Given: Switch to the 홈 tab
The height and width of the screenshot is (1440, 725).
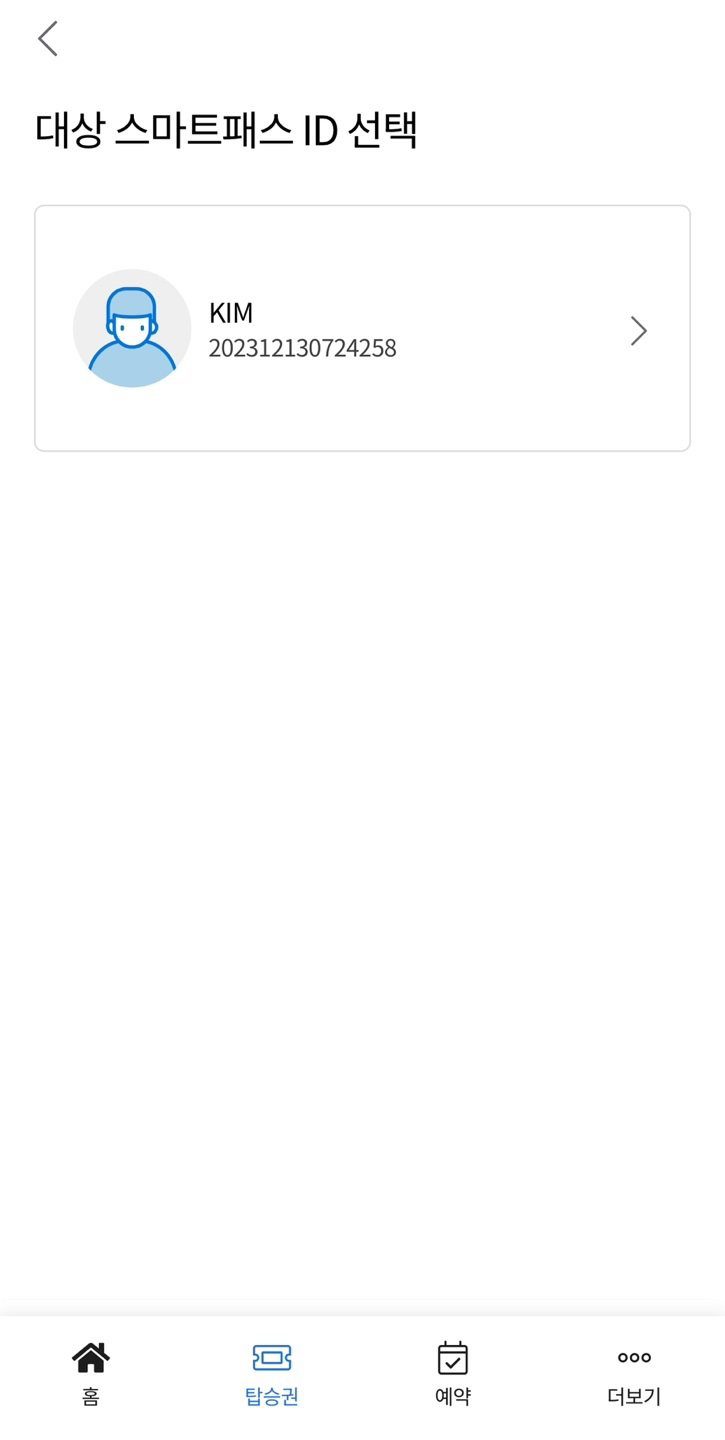Looking at the screenshot, I should coord(91,1374).
